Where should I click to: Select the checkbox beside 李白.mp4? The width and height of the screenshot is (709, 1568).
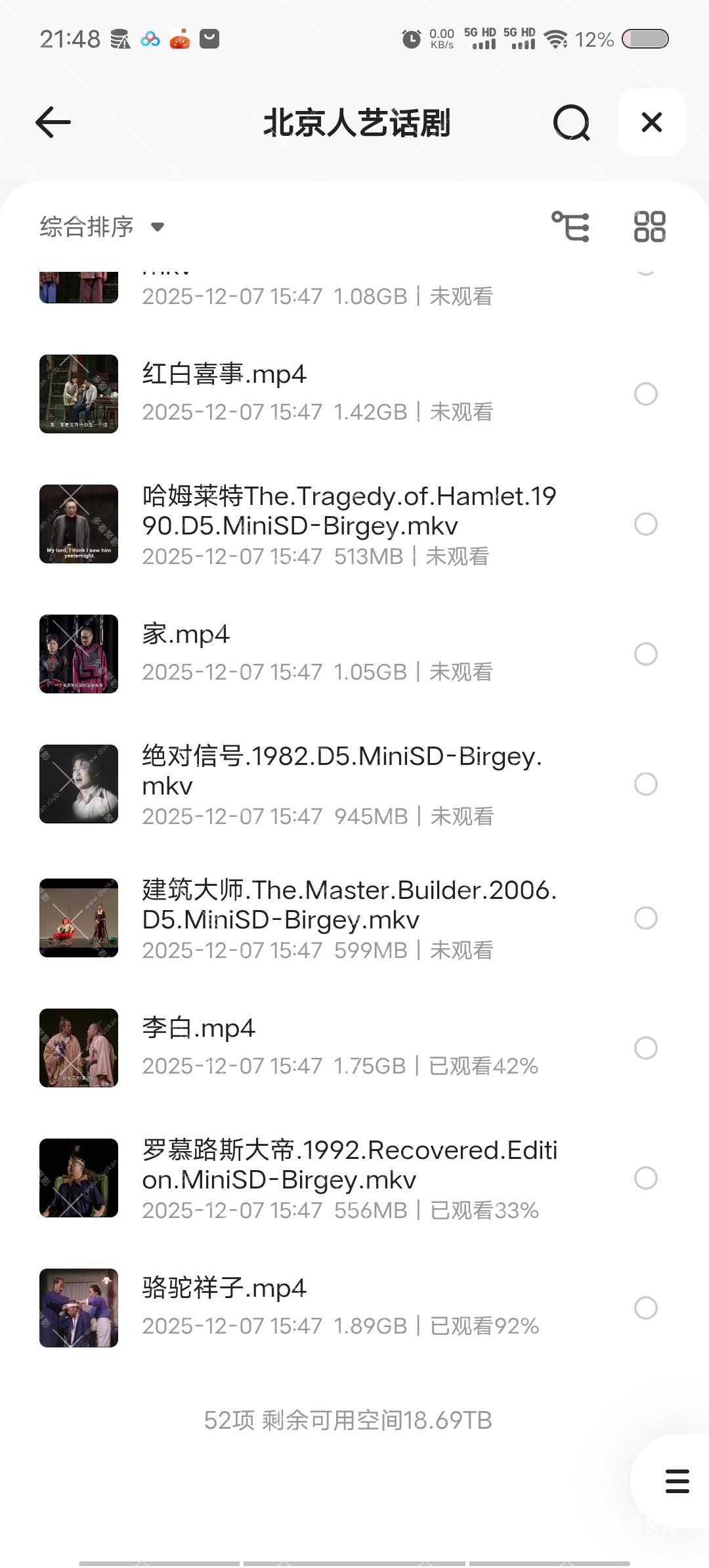tap(646, 1048)
